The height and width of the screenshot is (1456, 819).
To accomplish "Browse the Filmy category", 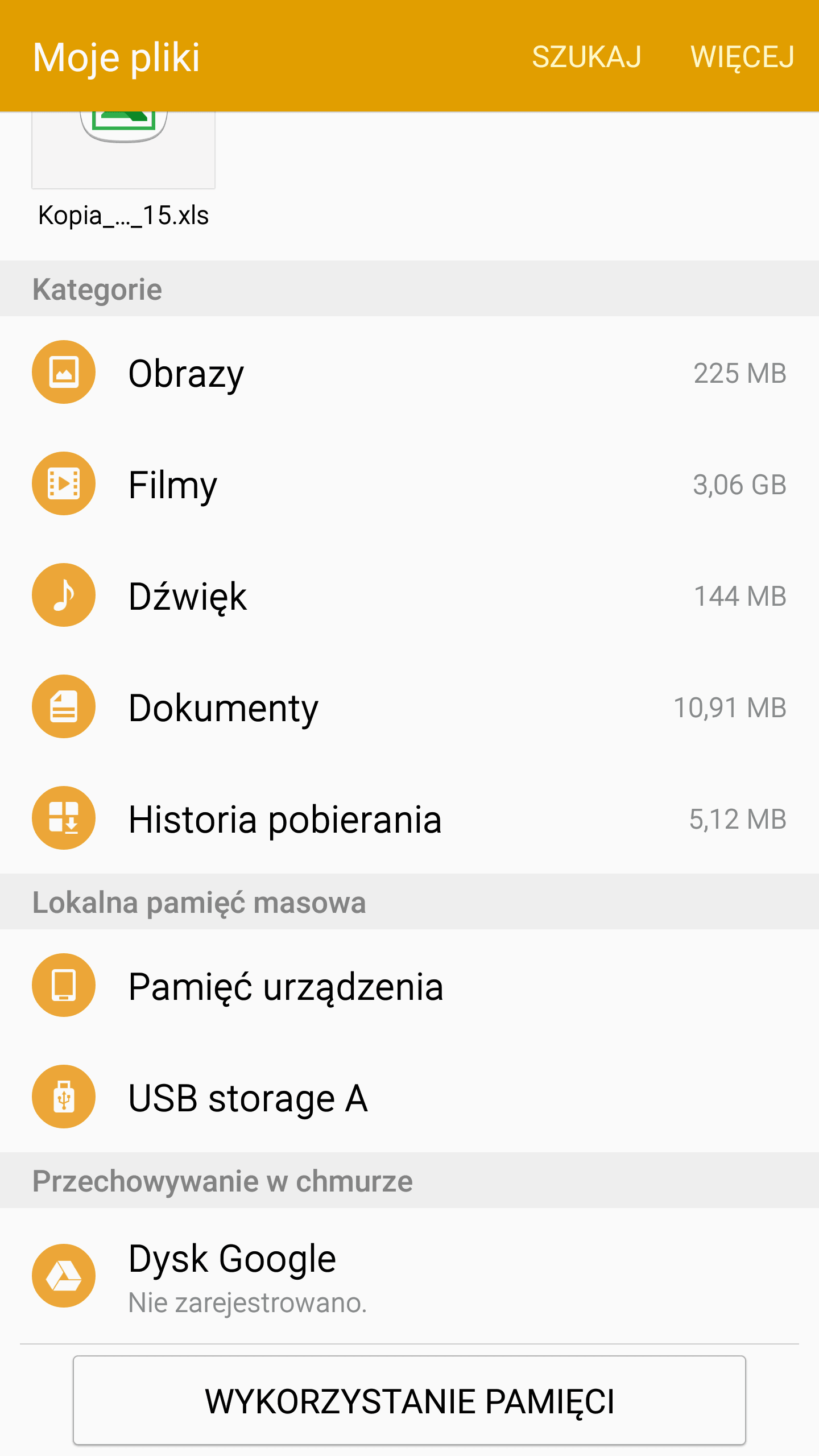I will 409,484.
